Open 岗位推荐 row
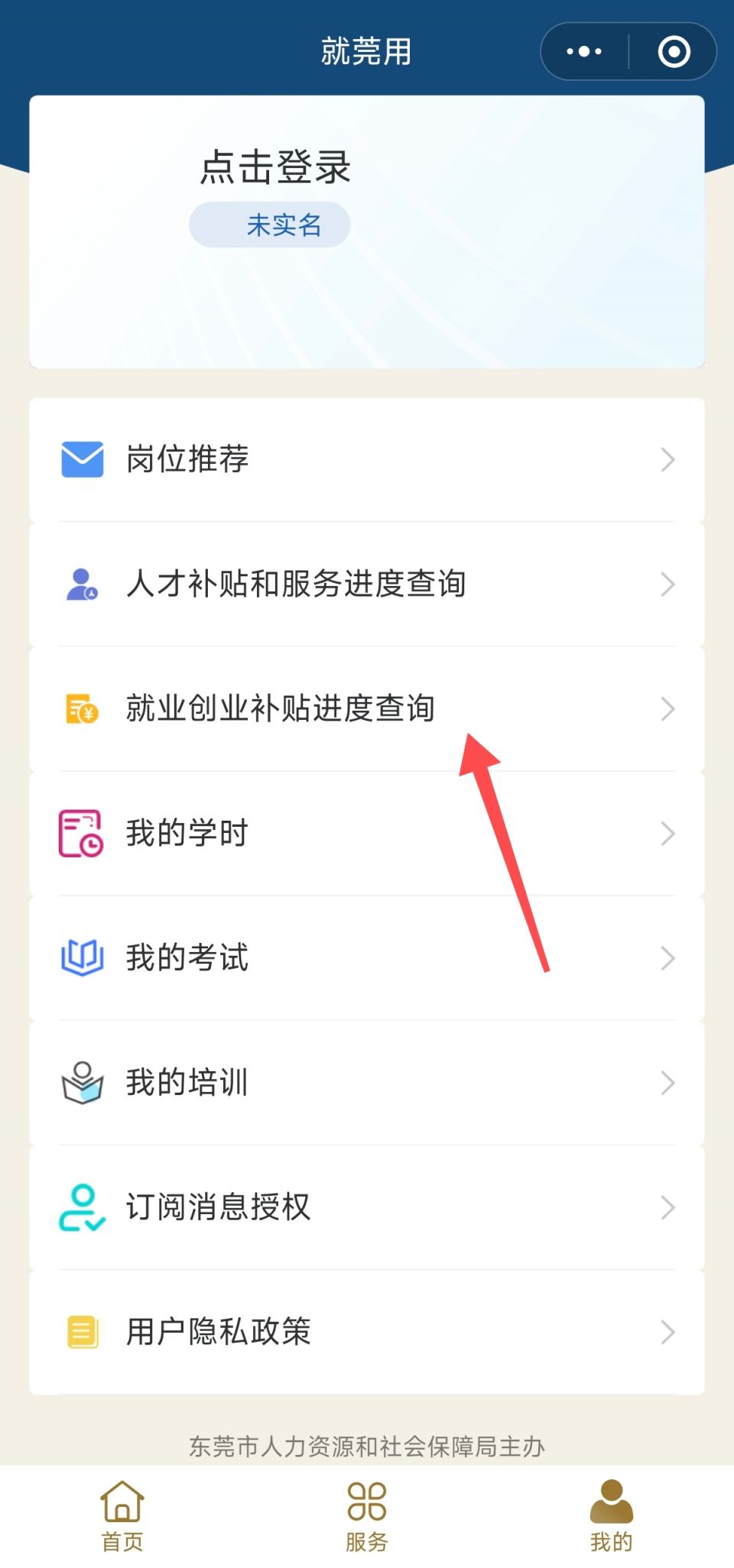 pyautogui.click(x=367, y=460)
